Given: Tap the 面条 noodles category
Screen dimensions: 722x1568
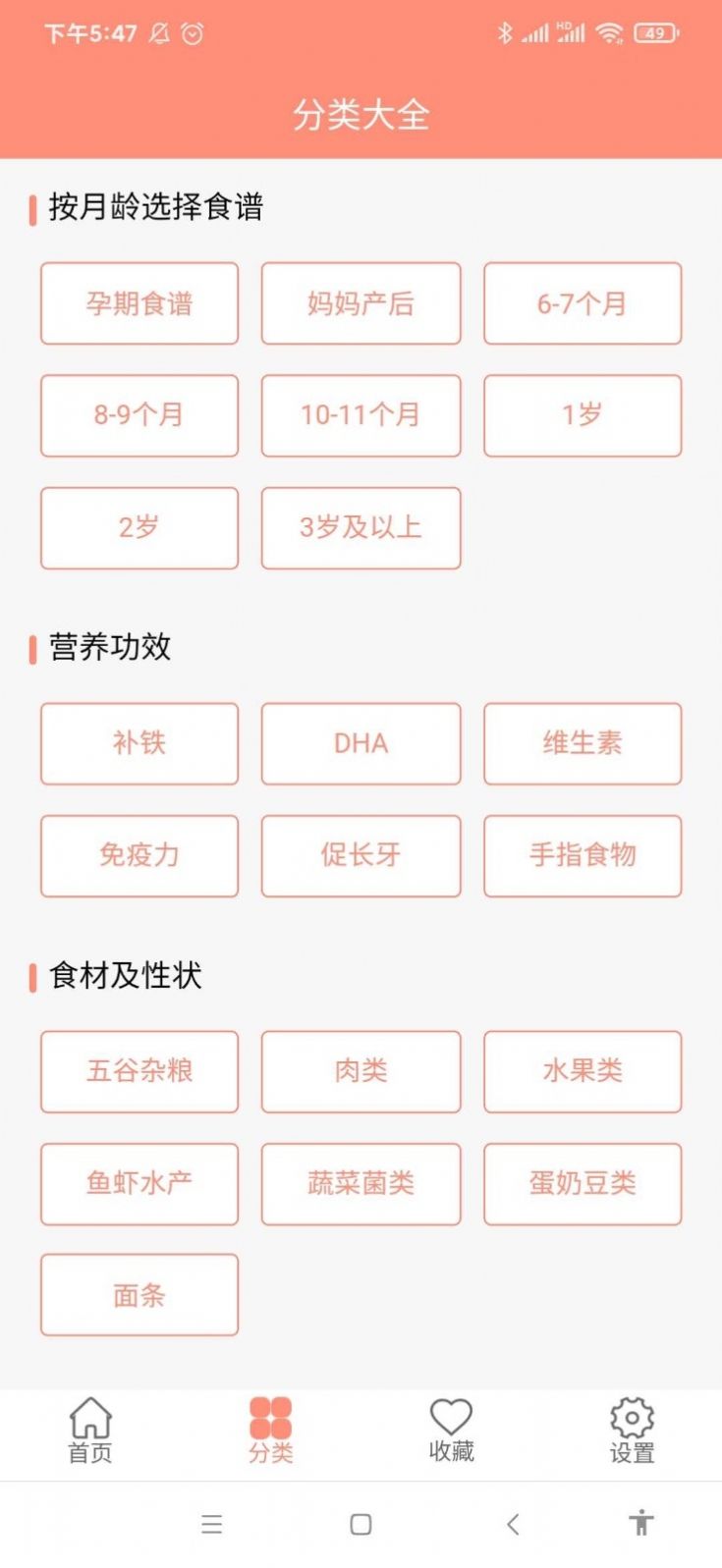Looking at the screenshot, I should [139, 1295].
